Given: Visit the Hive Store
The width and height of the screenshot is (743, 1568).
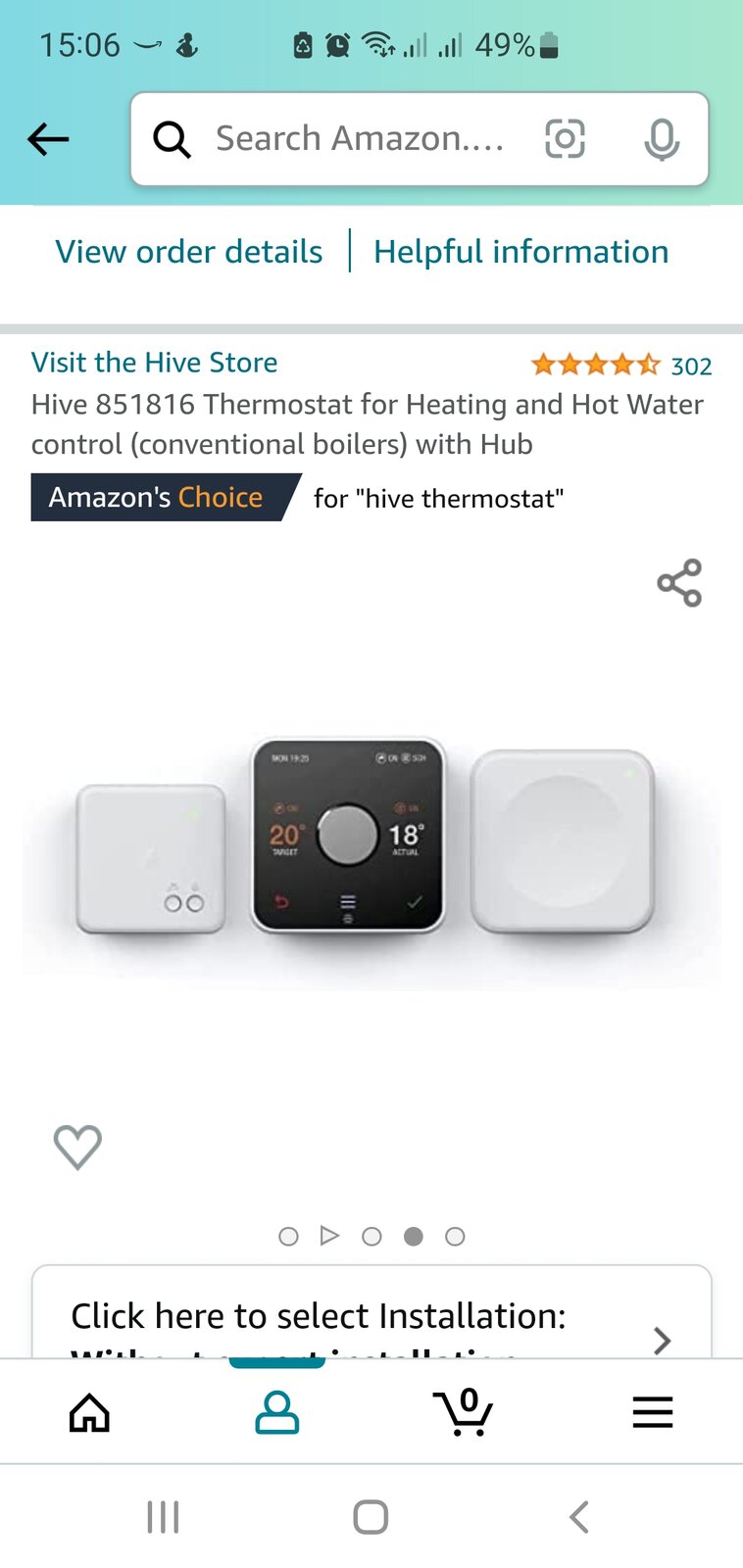Looking at the screenshot, I should 154,363.
